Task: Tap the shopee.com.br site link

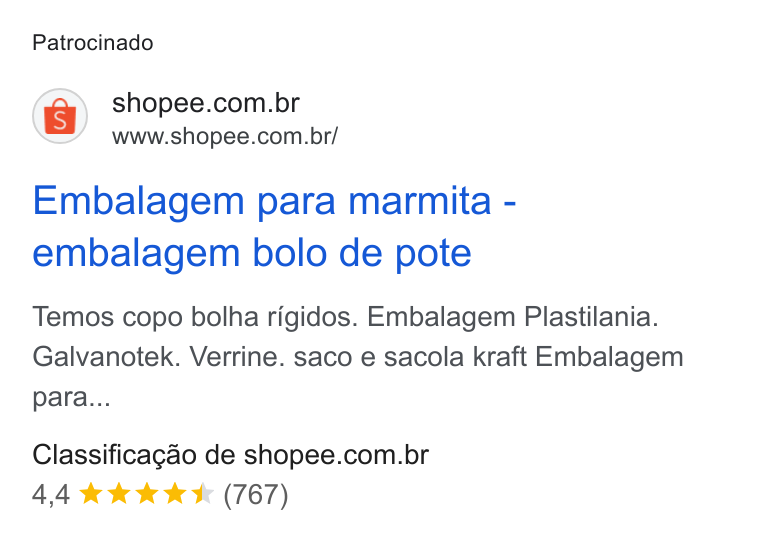Action: pos(206,103)
